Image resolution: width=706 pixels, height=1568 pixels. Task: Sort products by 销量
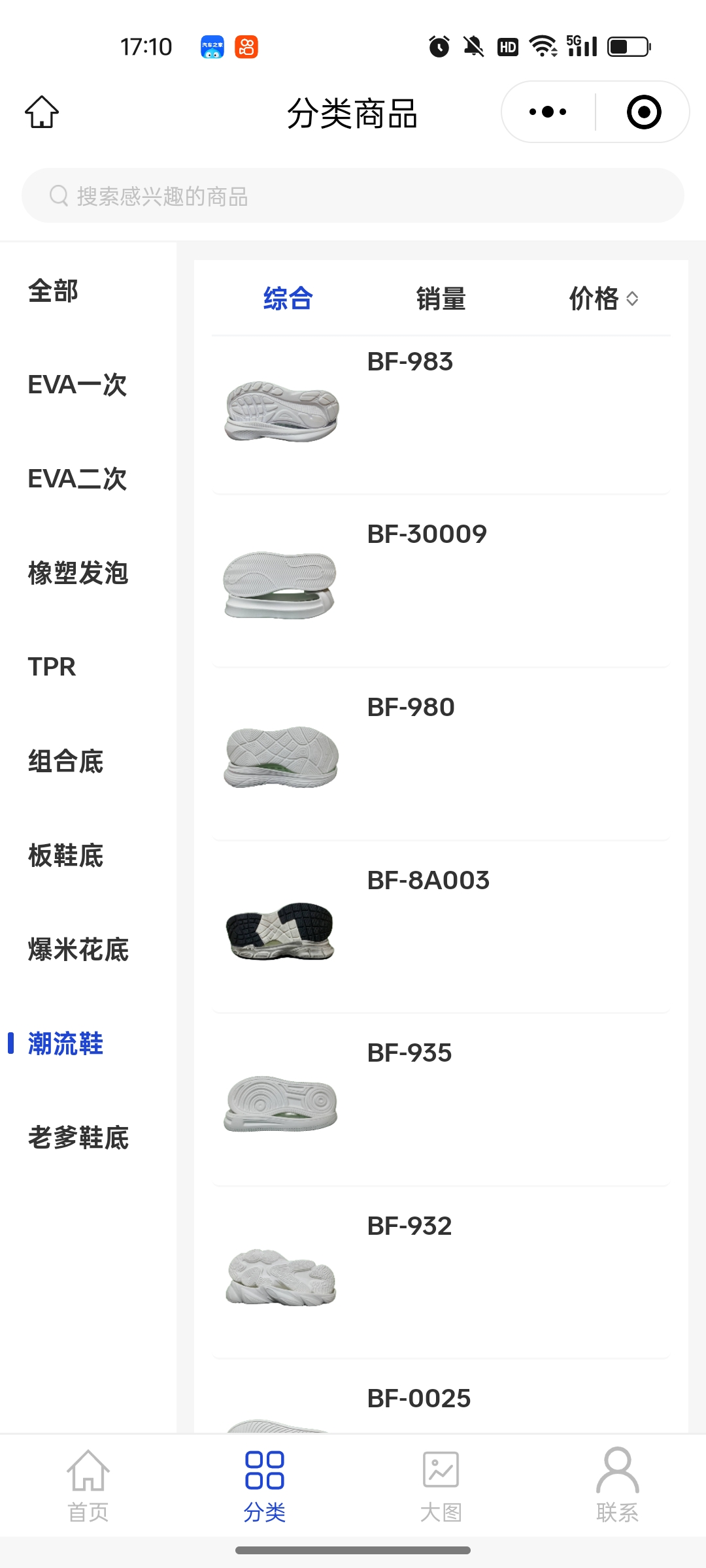click(441, 299)
